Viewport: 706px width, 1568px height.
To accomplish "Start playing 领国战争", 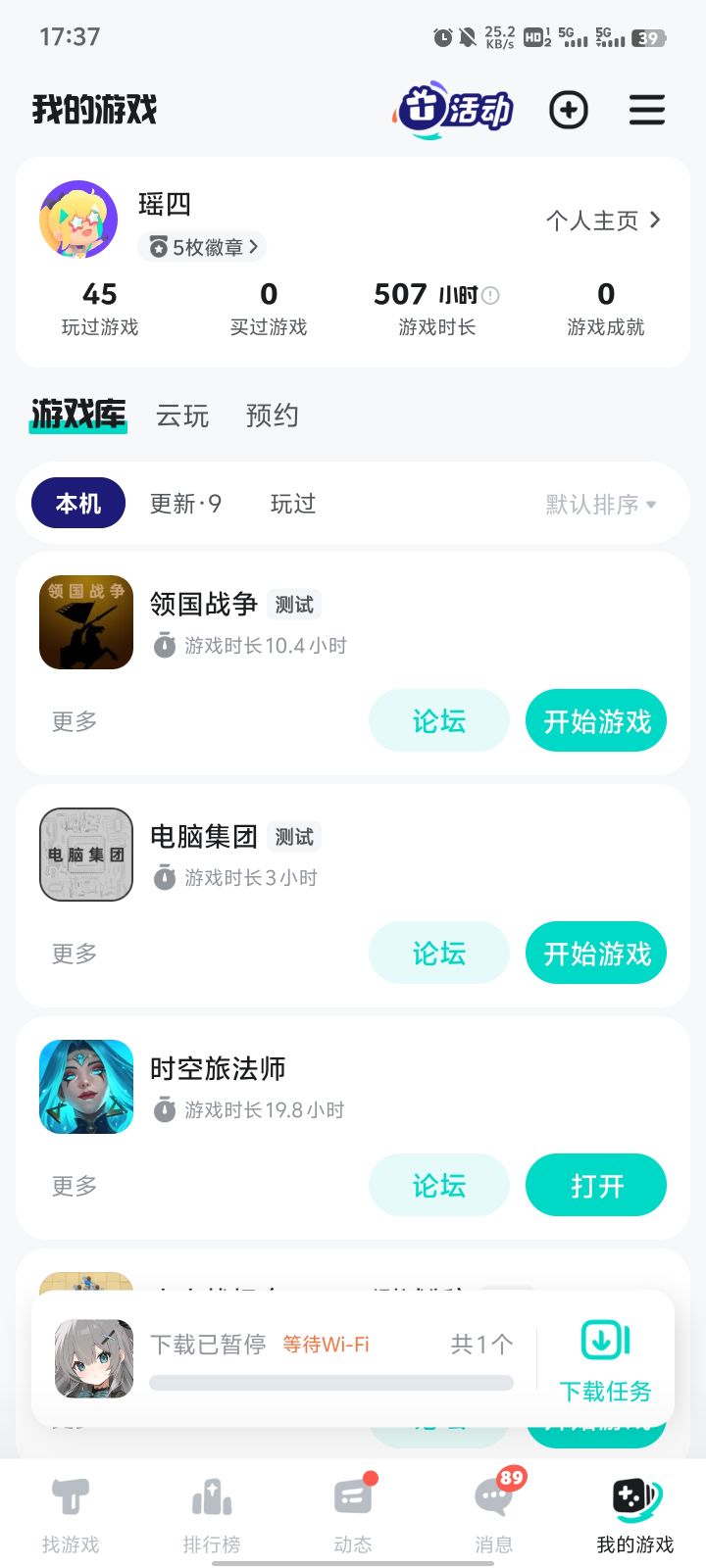I will click(x=596, y=722).
